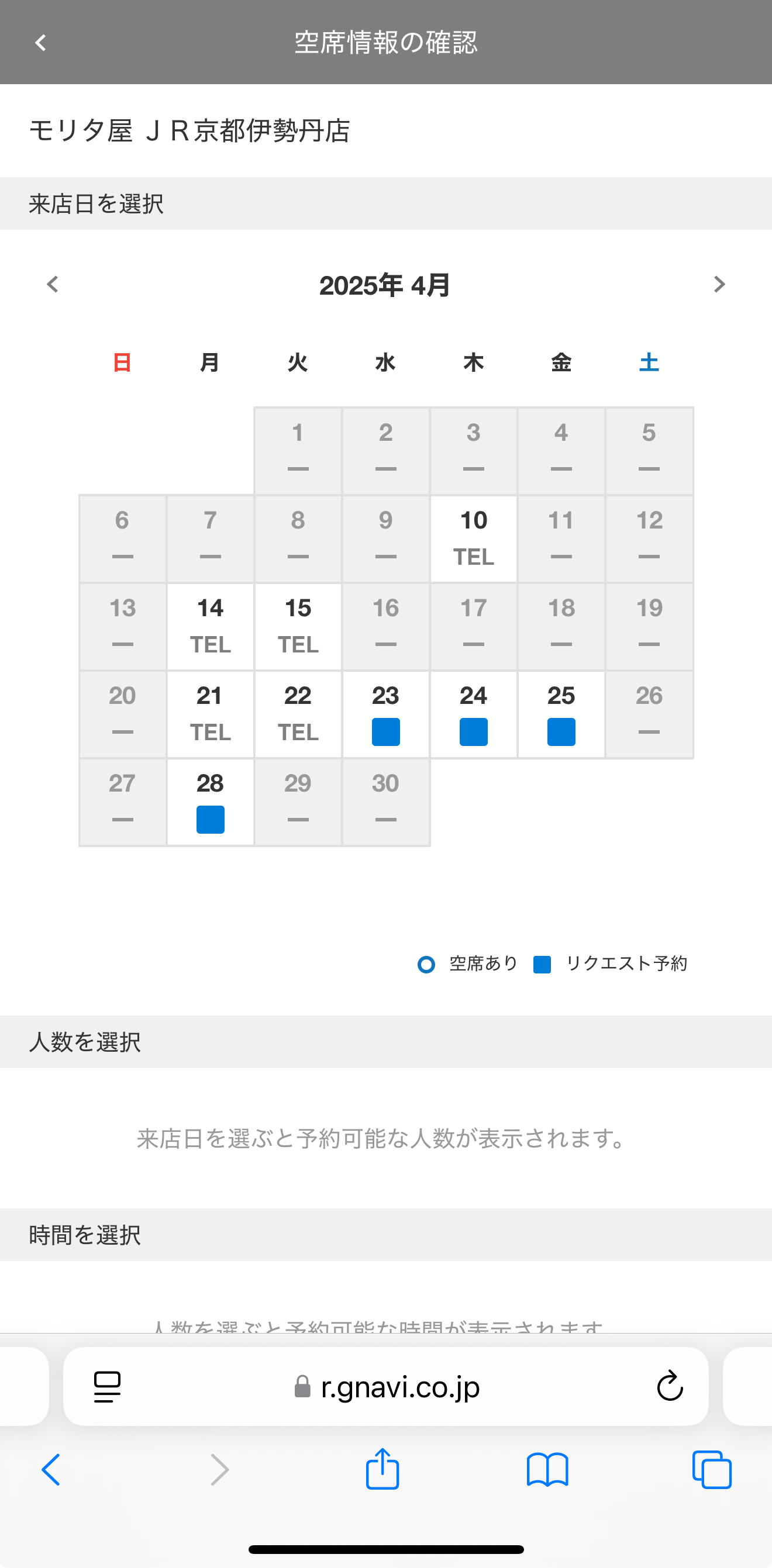
Task: Open the reader page settings icon
Action: pos(106,1387)
